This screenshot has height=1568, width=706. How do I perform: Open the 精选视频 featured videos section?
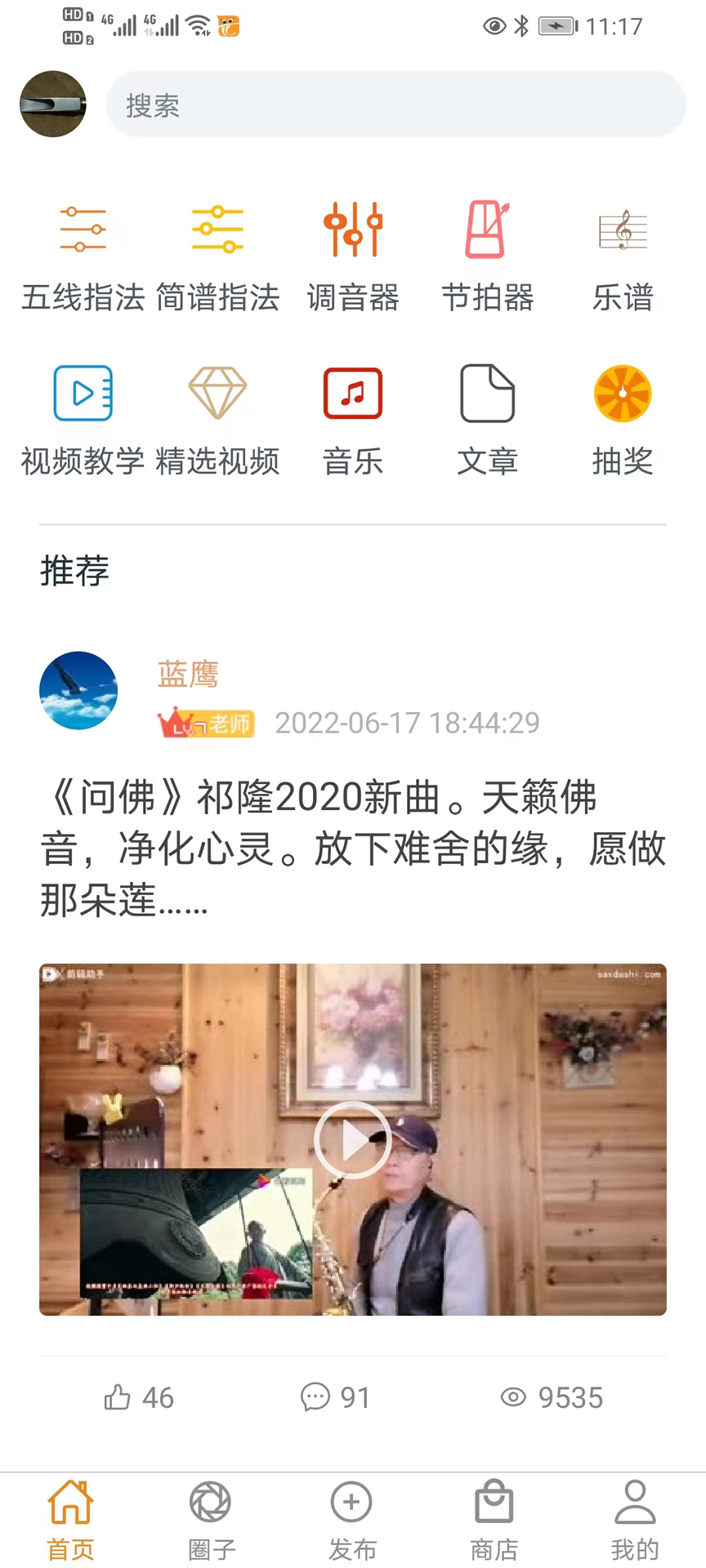216,419
